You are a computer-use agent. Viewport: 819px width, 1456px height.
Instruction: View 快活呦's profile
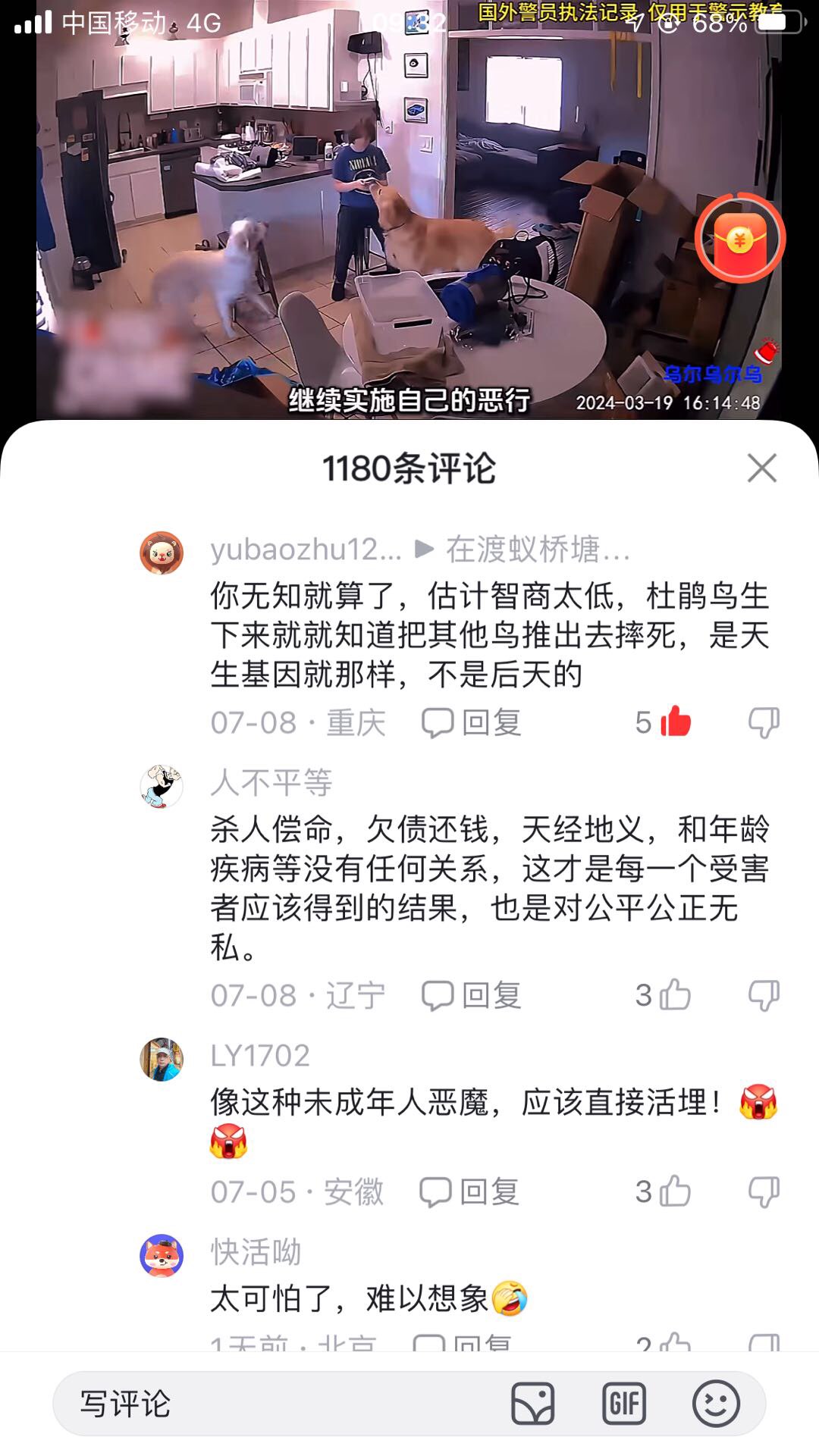point(162,1255)
